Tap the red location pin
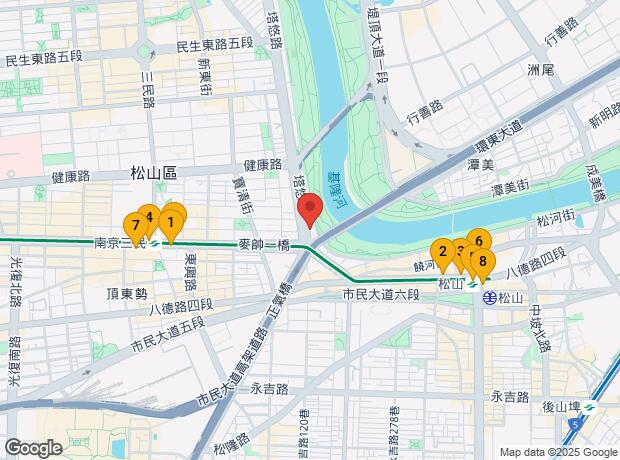This screenshot has height=460, width=620. coord(310,209)
